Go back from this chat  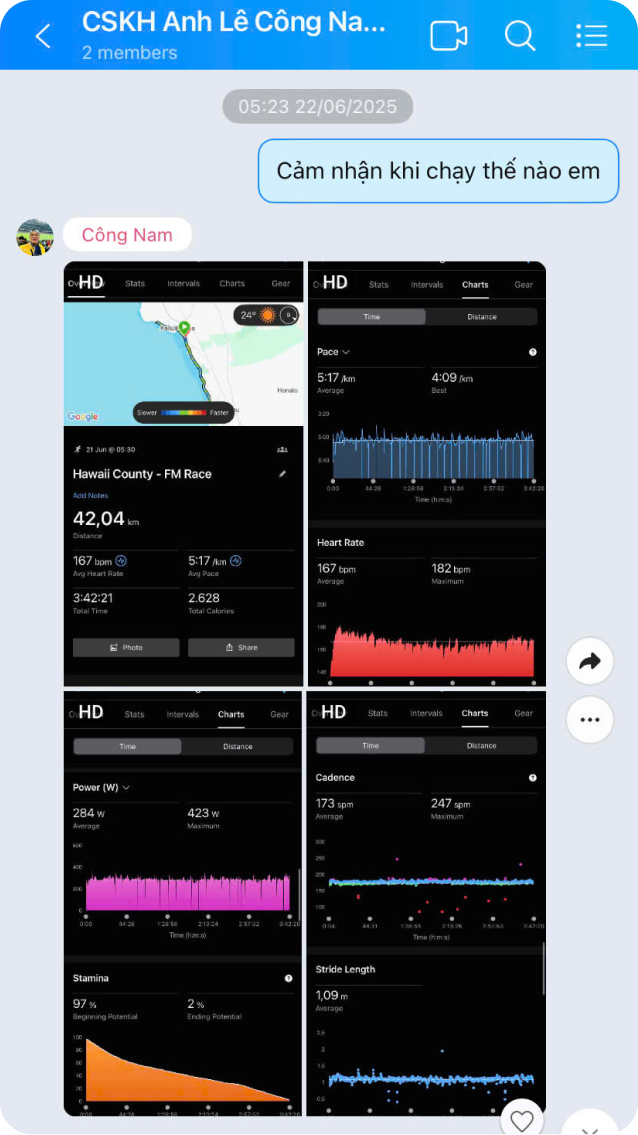coord(43,37)
